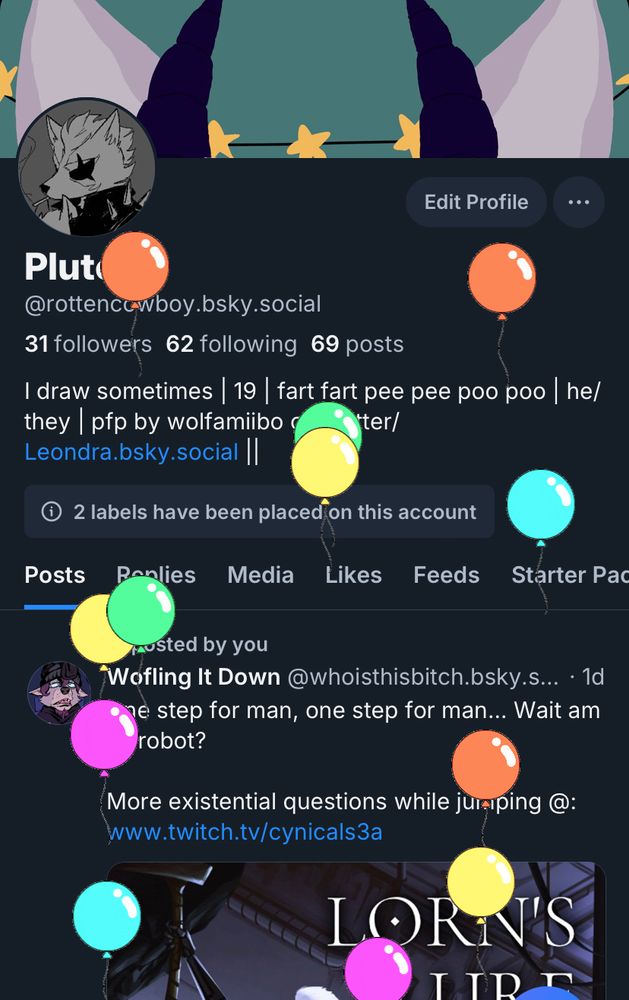Switch to the Feeds tab
The height and width of the screenshot is (1000, 629).
[x=446, y=575]
